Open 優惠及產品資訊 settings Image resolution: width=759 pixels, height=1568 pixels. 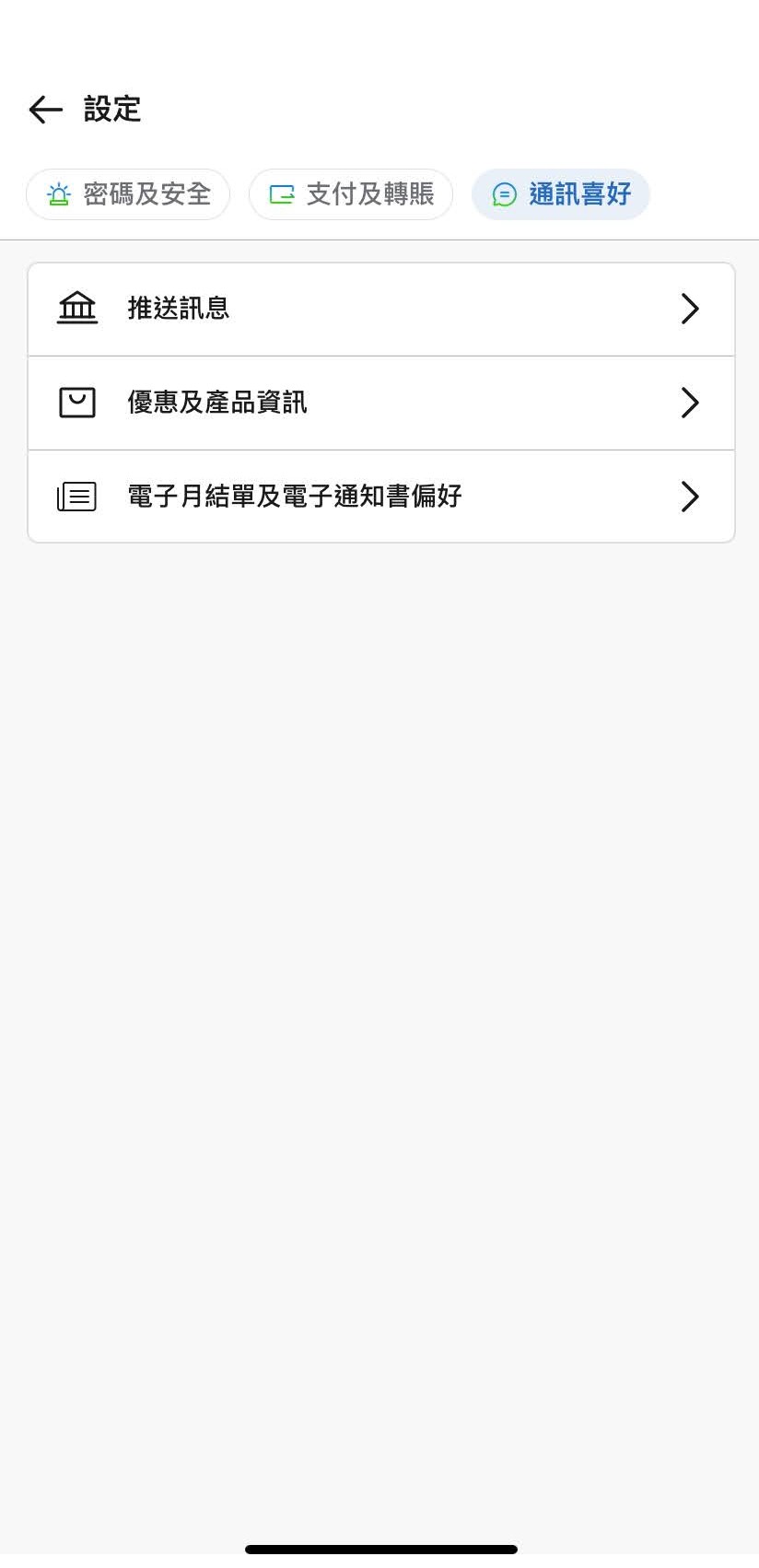point(380,403)
